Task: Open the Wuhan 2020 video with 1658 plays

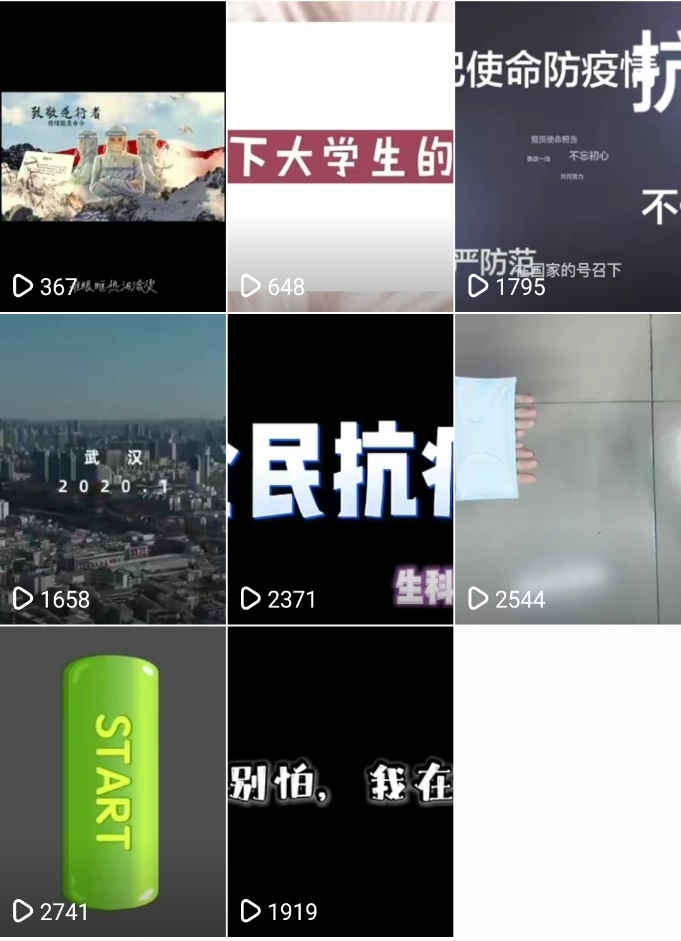Action: coord(112,469)
